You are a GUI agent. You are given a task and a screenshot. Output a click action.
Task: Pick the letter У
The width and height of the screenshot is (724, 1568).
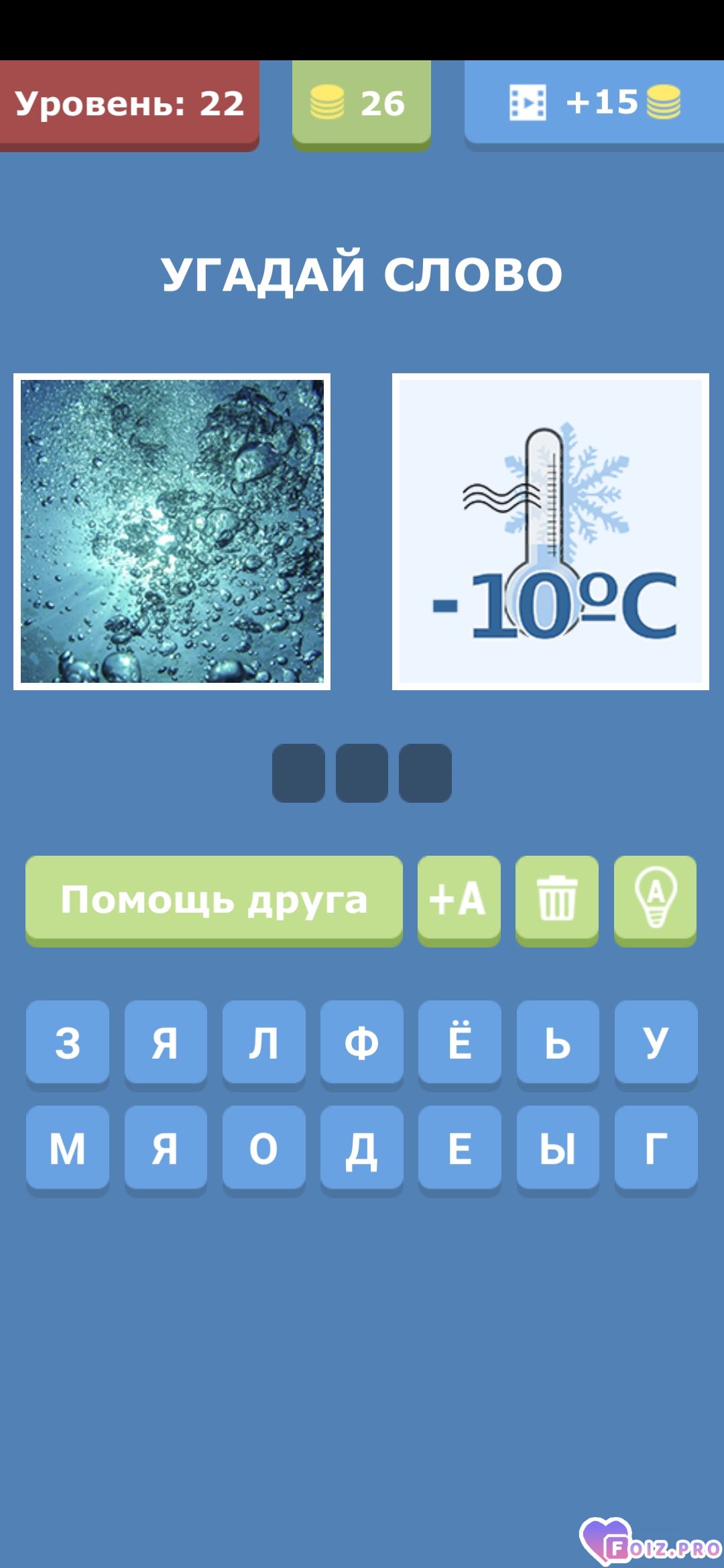tap(656, 1043)
